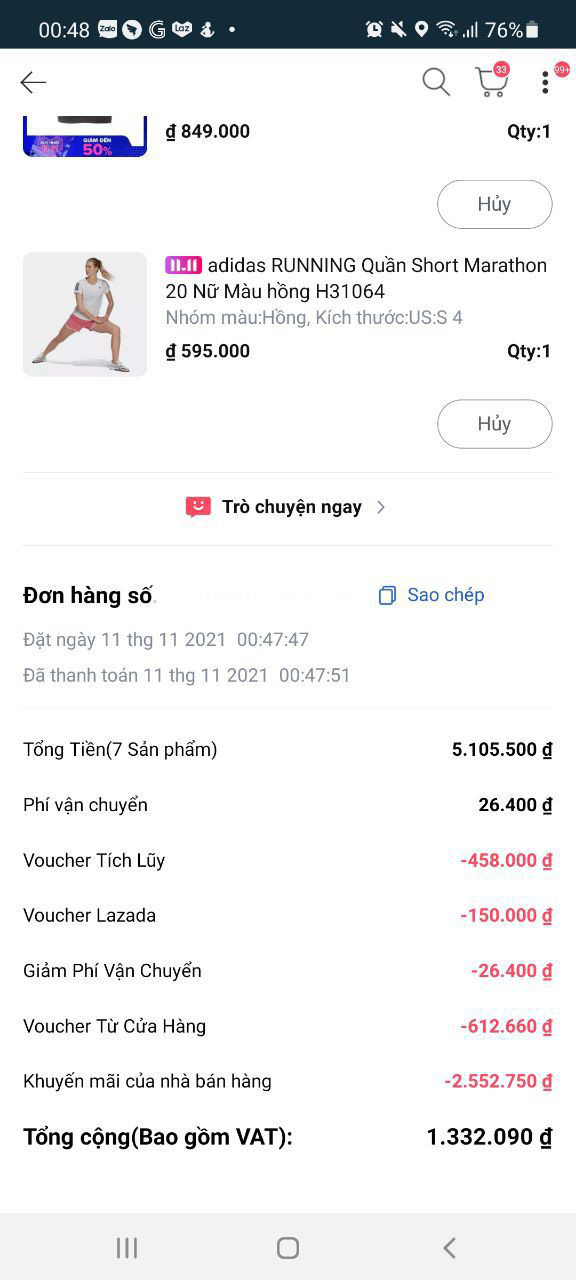Image resolution: width=576 pixels, height=1280 pixels.
Task: Copy the order number with Sao chép
Action: coord(431,595)
